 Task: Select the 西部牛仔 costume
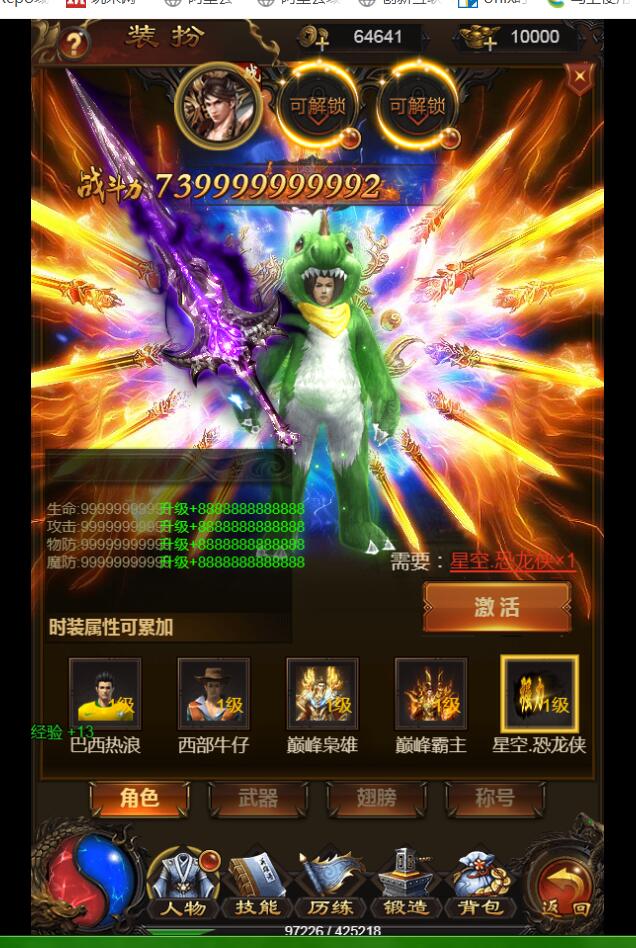tap(213, 694)
